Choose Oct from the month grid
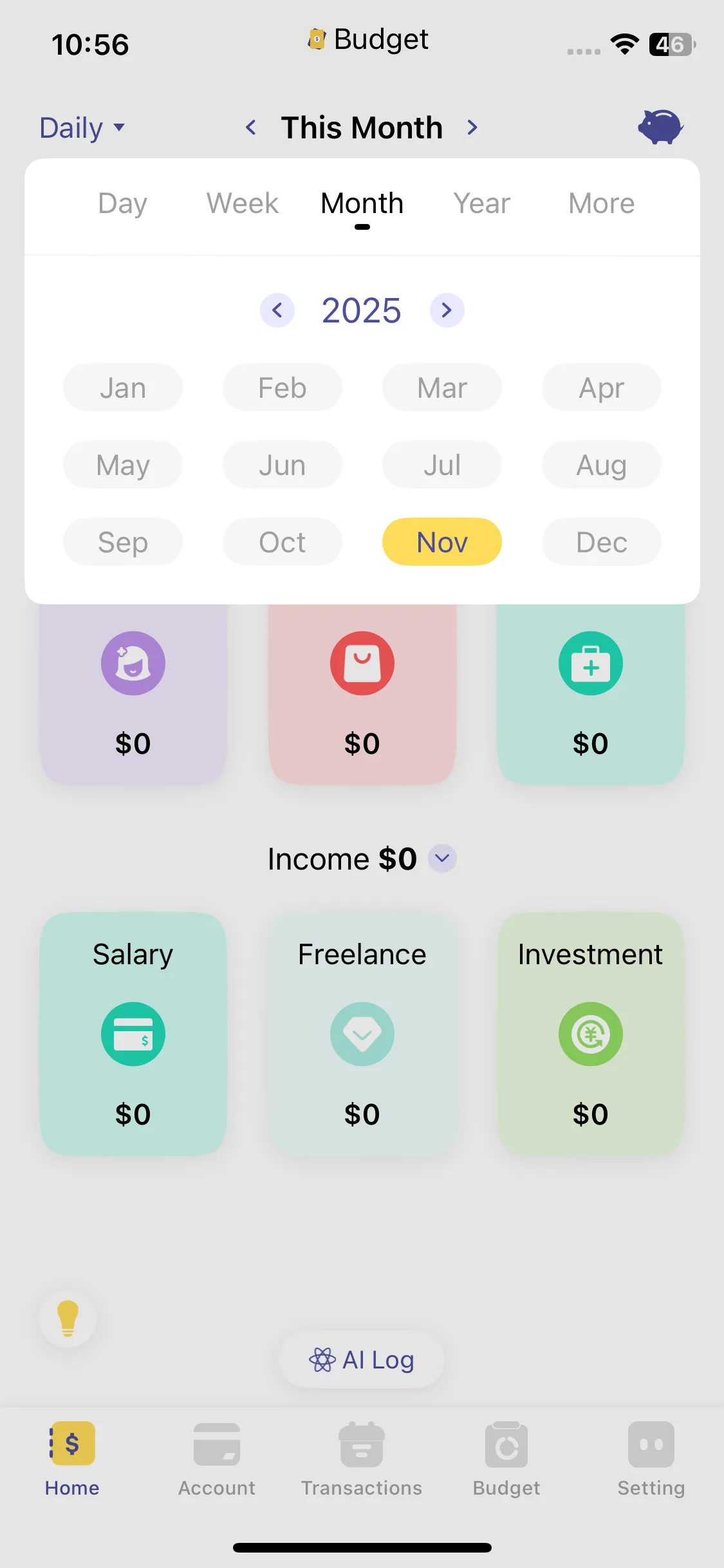Viewport: 724px width, 1568px height. (283, 542)
